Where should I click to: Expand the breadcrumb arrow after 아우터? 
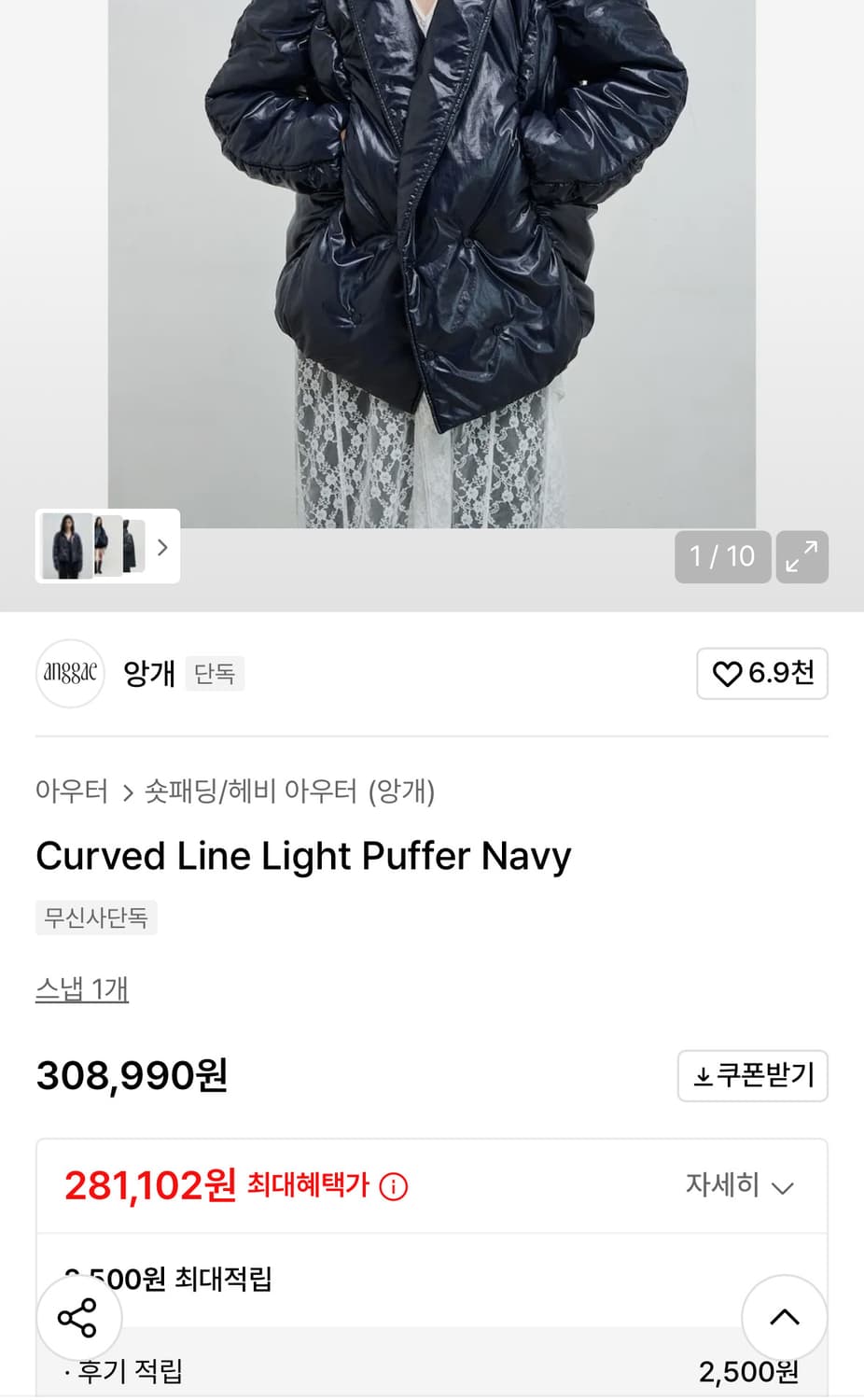pos(128,791)
